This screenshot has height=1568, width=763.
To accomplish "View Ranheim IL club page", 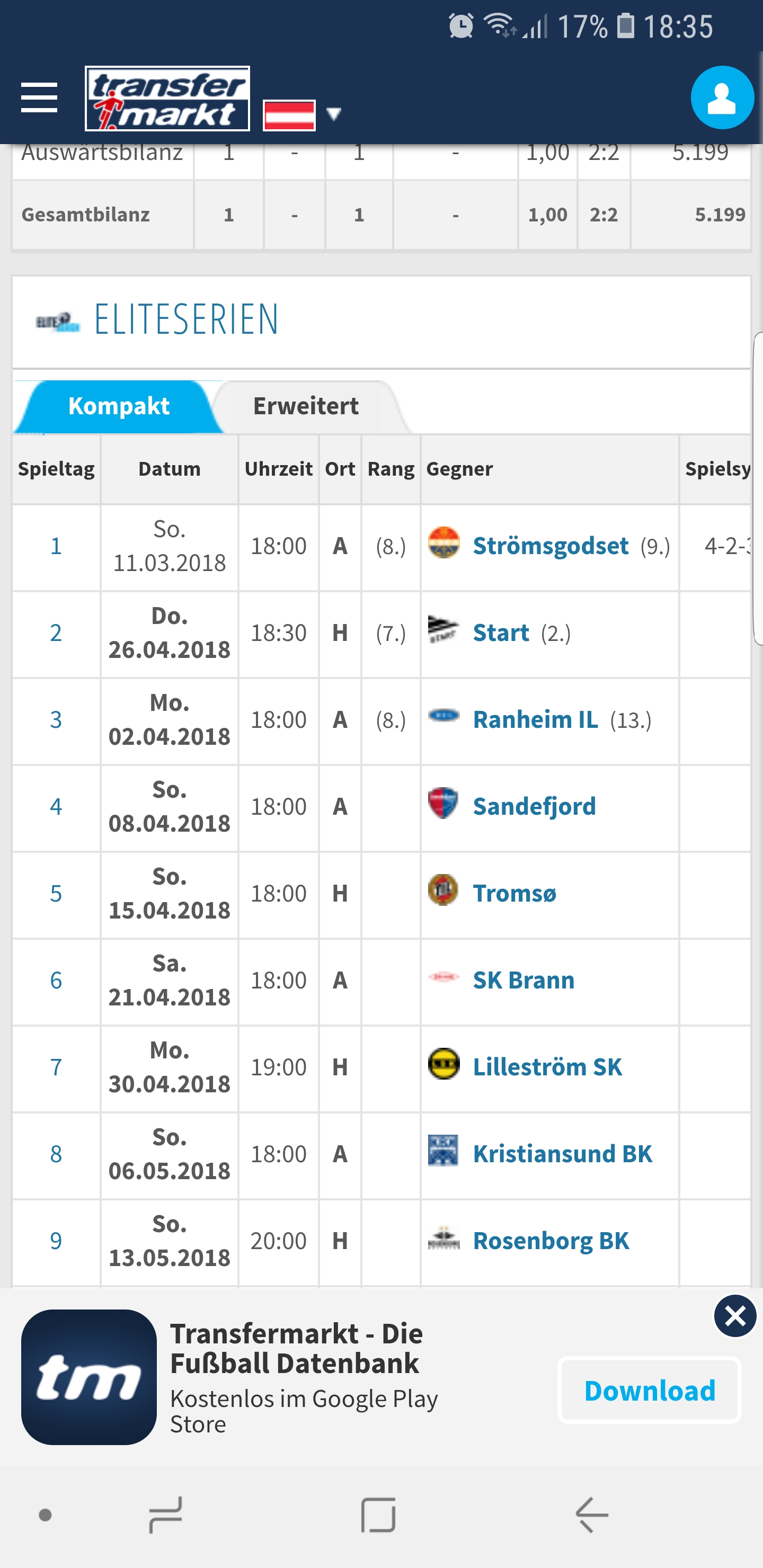I will click(535, 720).
